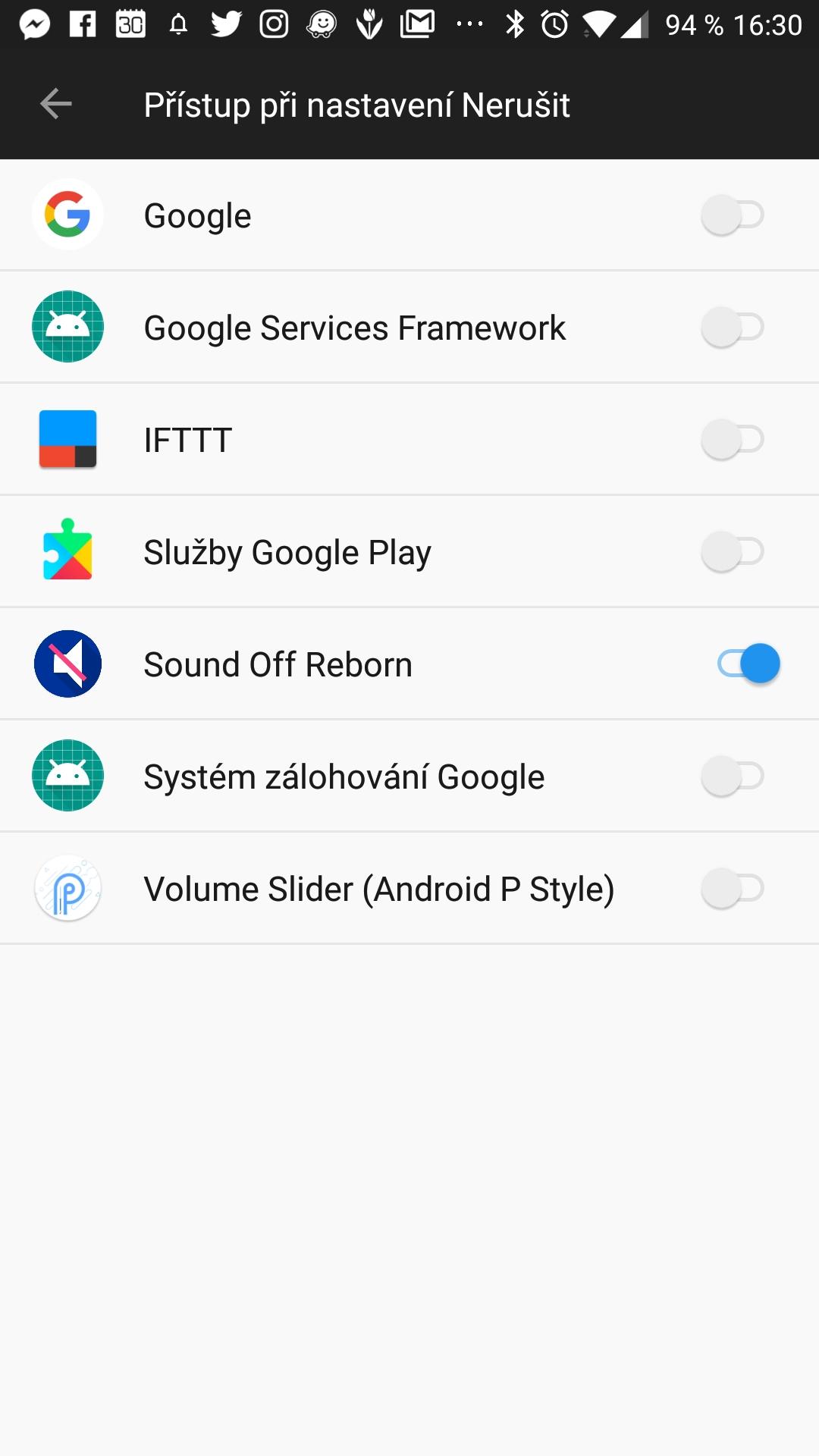Toggle the Google Services Framework switch
Viewport: 819px width, 1456px height.
(x=733, y=327)
